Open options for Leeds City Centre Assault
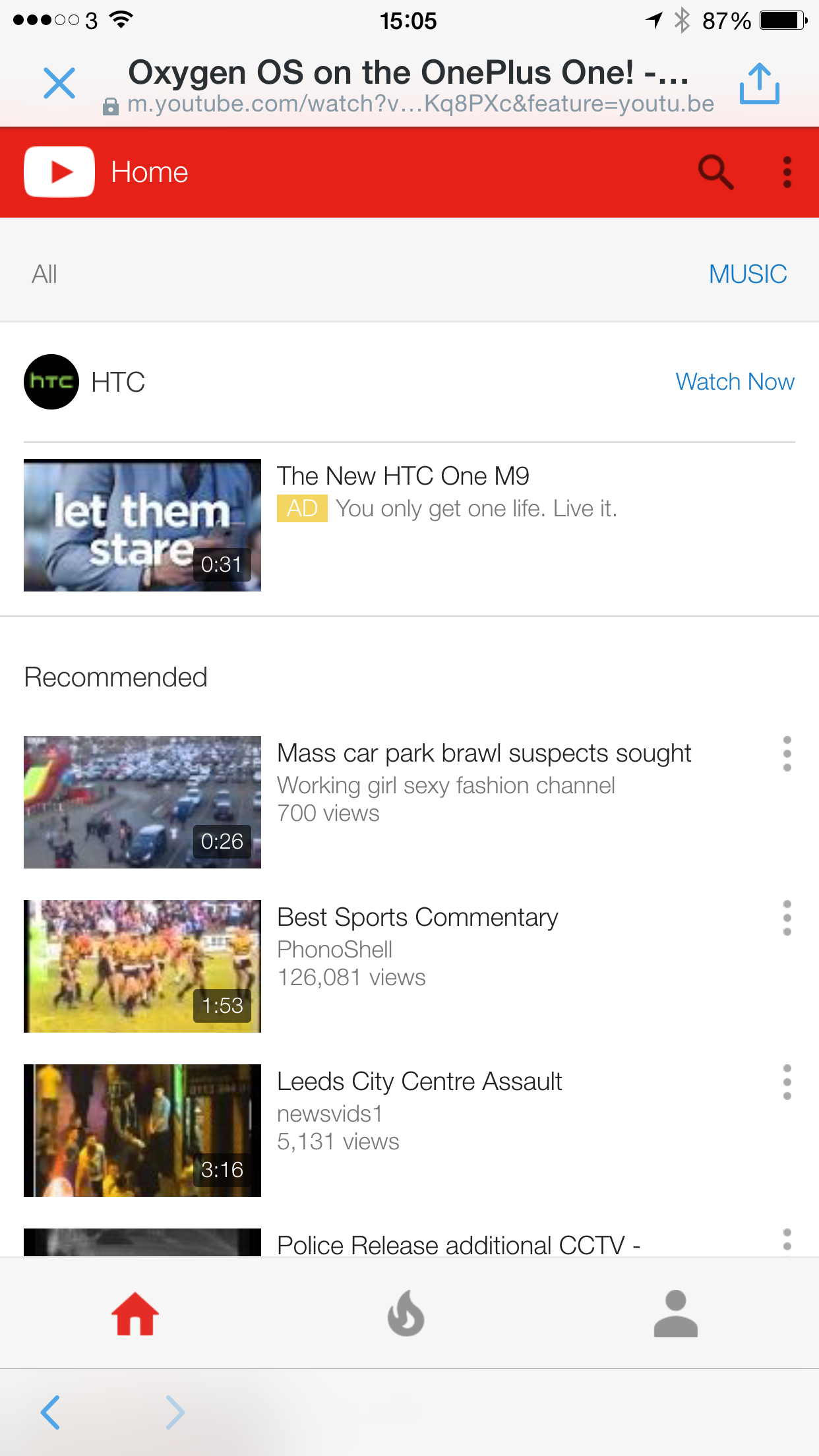Image resolution: width=819 pixels, height=1456 pixels. pos(787,1082)
